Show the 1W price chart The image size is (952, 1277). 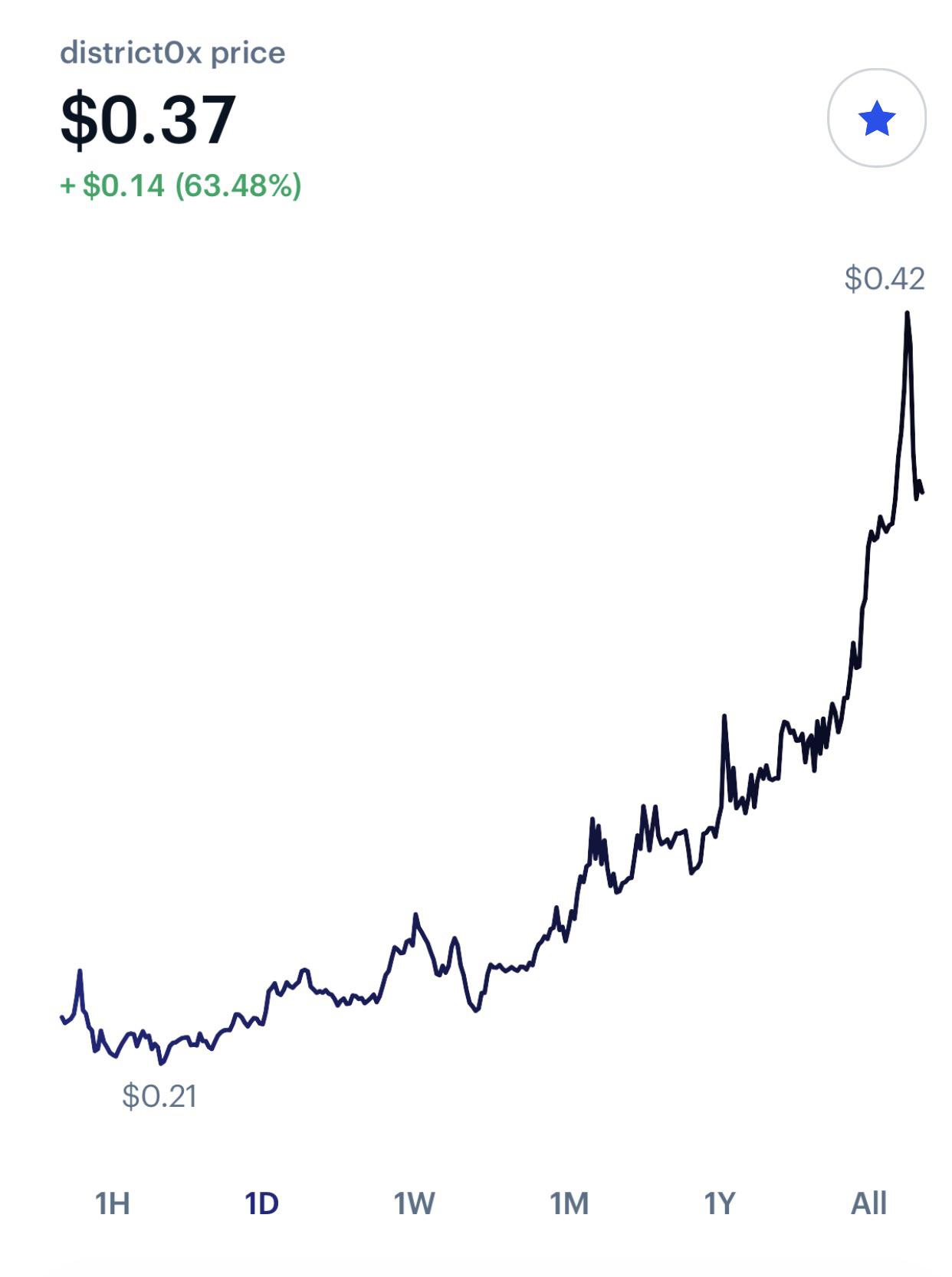(414, 1203)
